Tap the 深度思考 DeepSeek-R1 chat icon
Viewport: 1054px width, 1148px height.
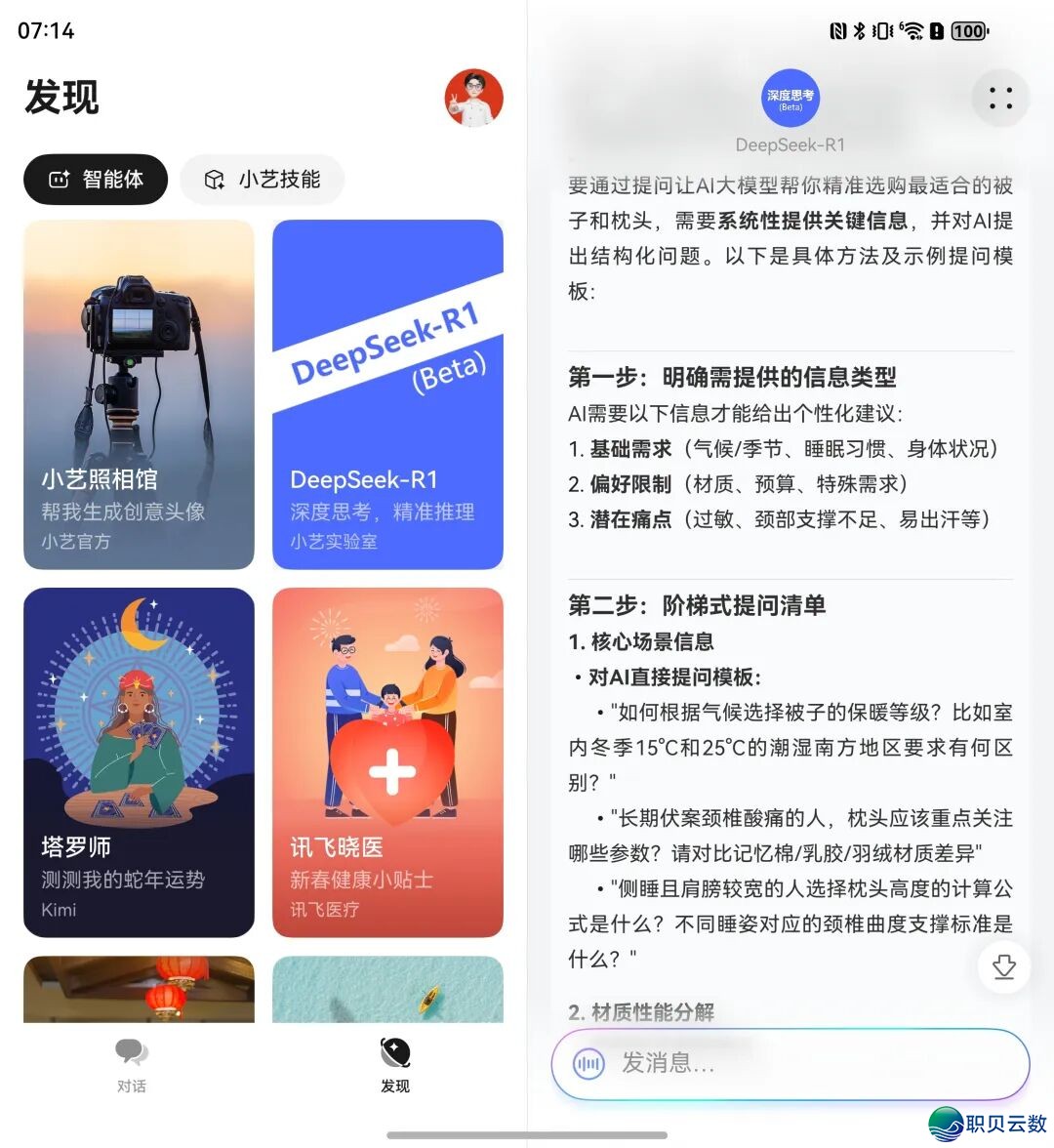point(790,98)
